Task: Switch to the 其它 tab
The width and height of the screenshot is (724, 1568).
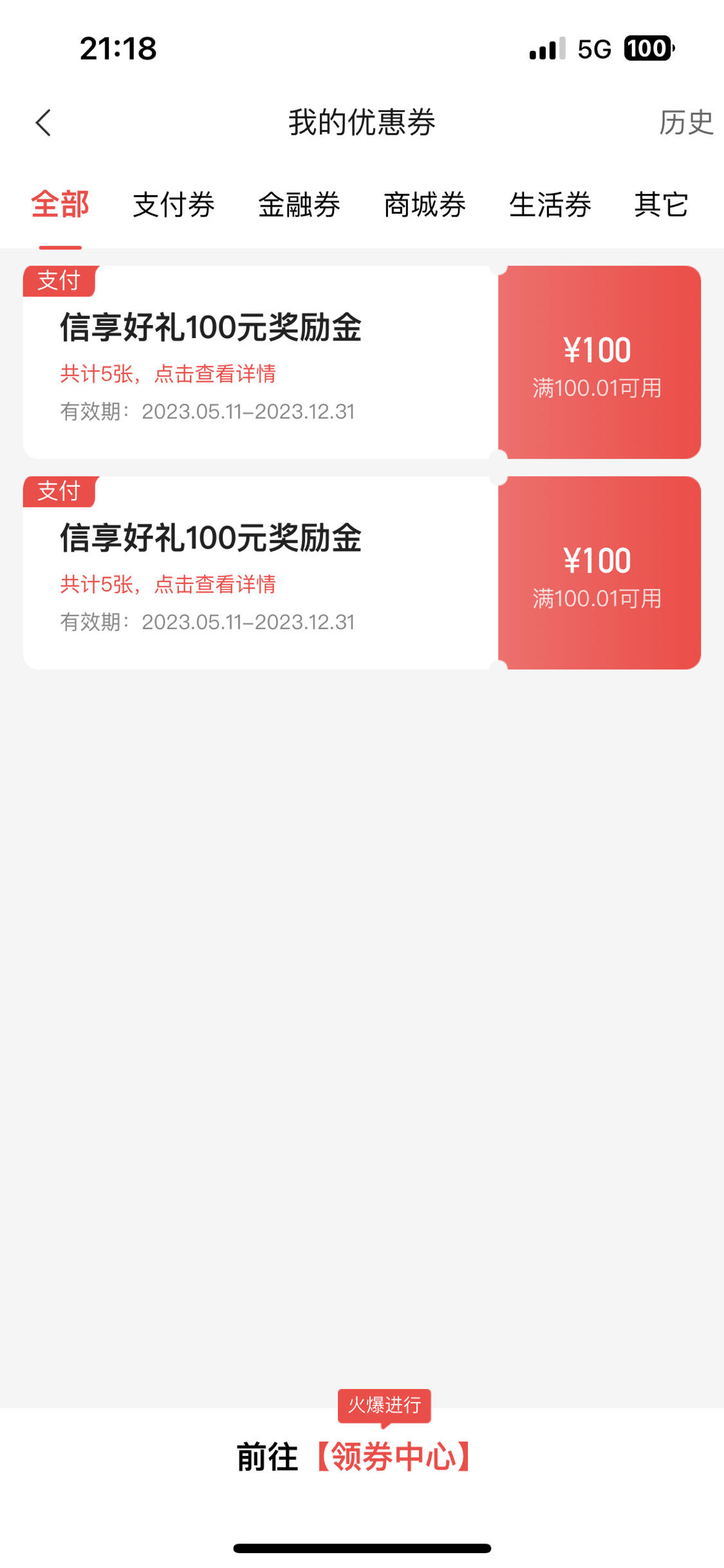Action: (x=662, y=205)
